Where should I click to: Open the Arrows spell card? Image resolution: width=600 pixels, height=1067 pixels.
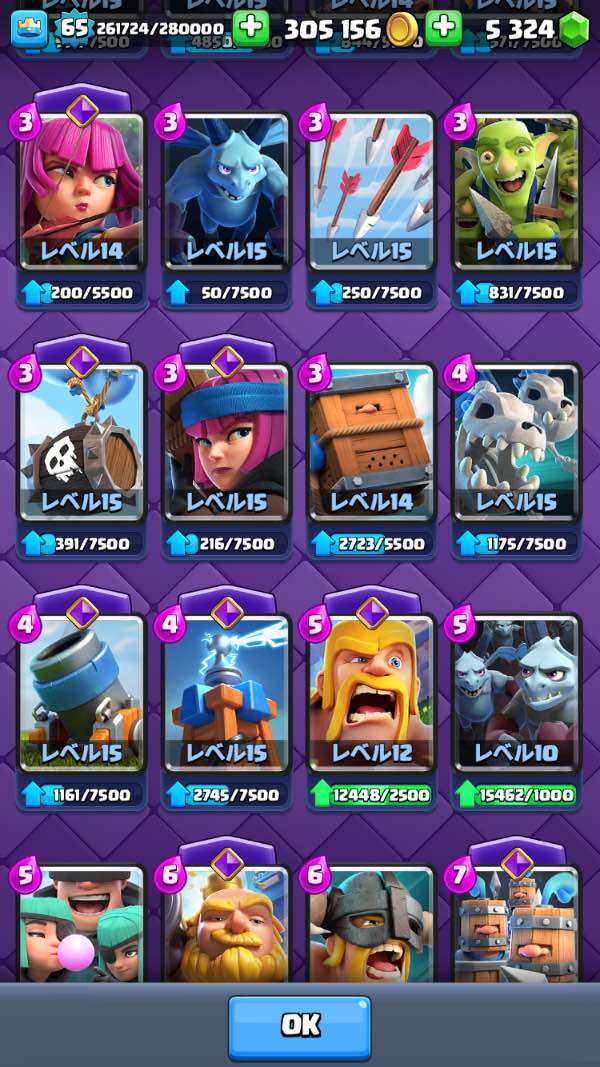[x=371, y=195]
